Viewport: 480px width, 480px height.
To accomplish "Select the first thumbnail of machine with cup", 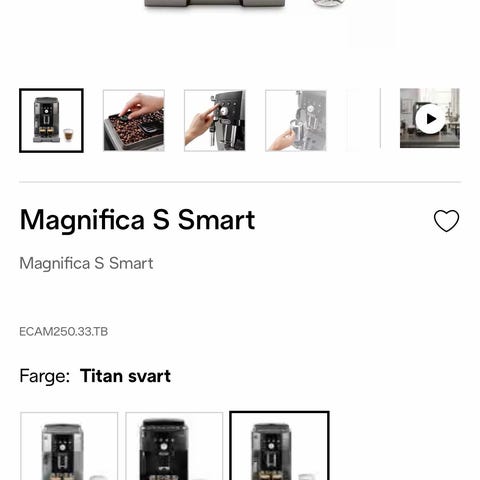I will [51, 120].
